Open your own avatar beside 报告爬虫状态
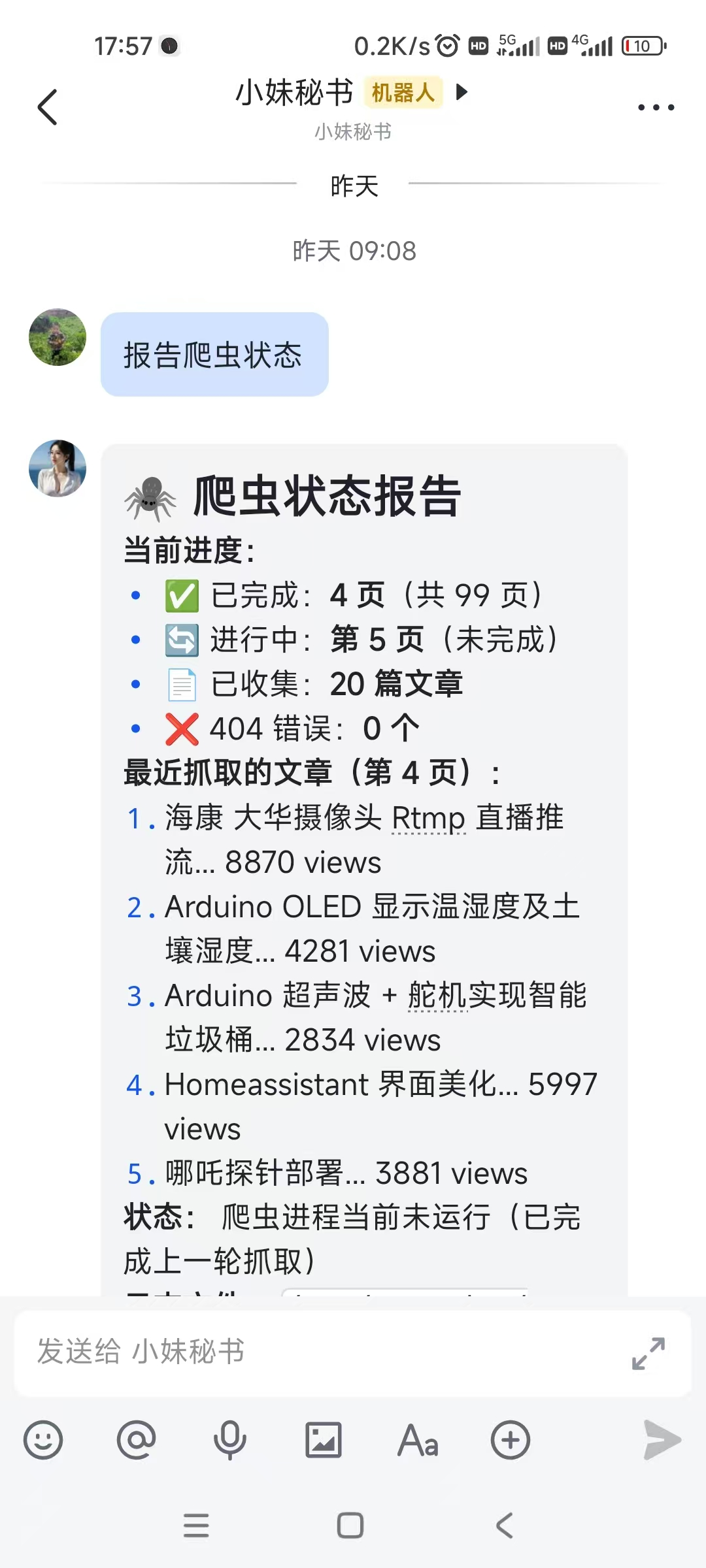 [x=58, y=337]
